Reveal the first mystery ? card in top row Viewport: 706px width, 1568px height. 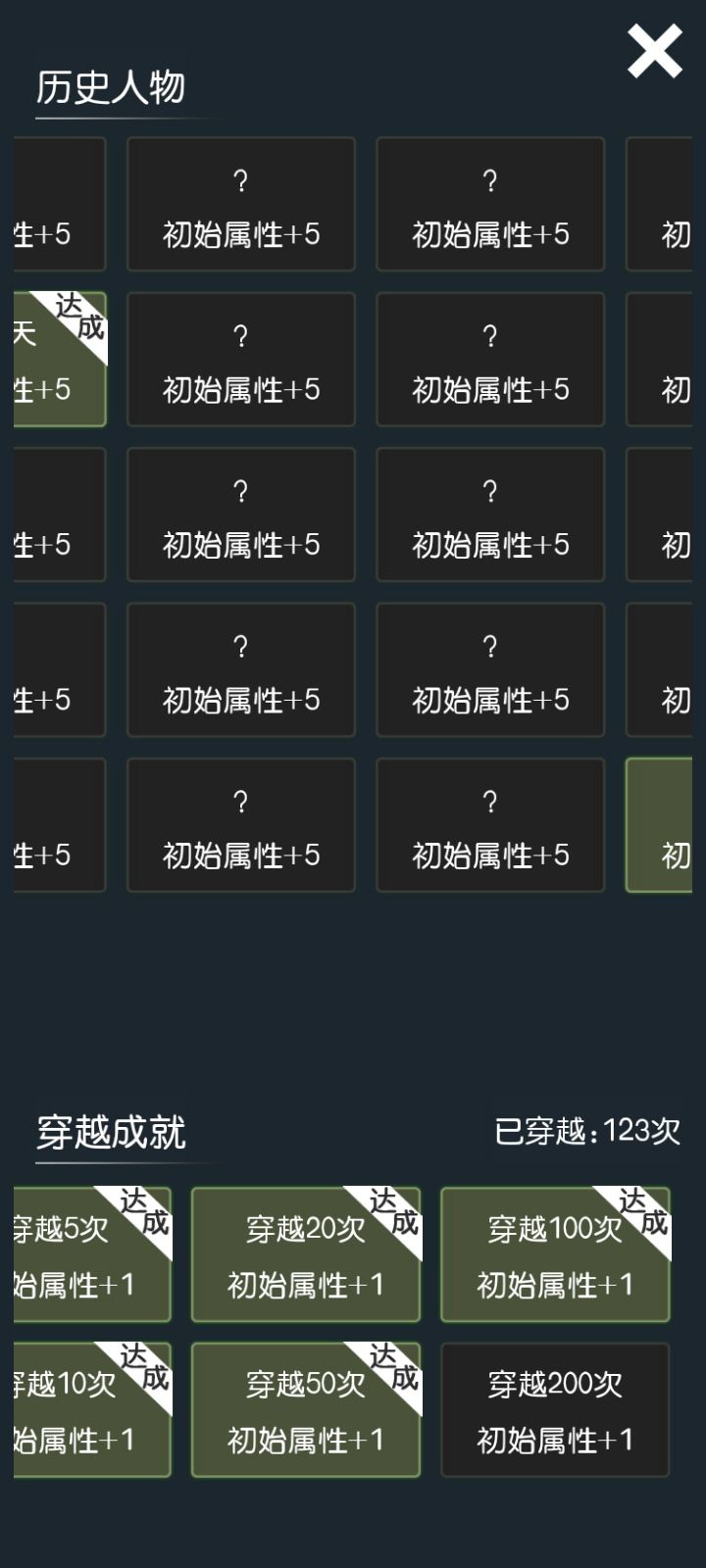[241, 205]
